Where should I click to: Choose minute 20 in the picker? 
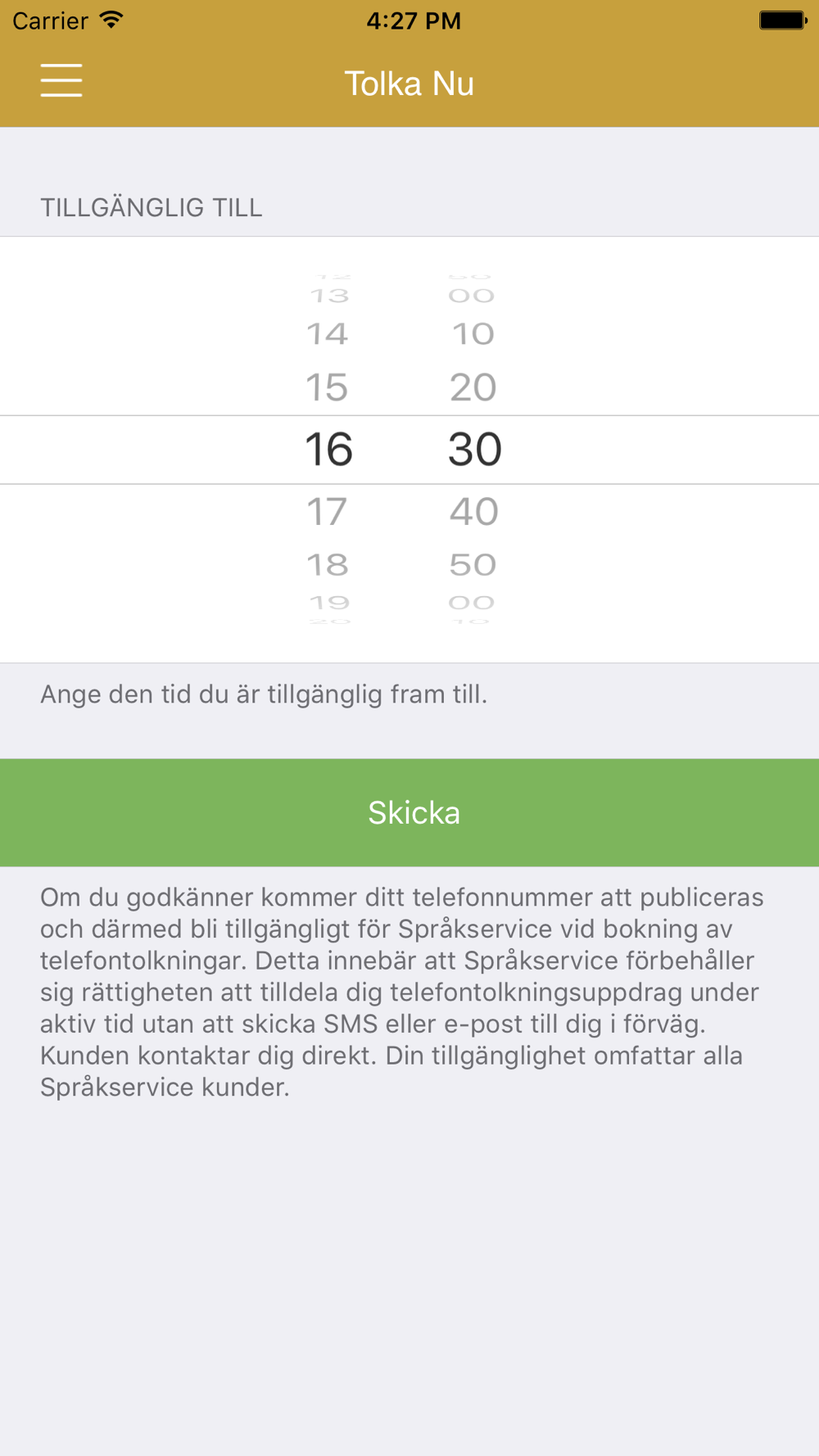pyautogui.click(x=473, y=387)
